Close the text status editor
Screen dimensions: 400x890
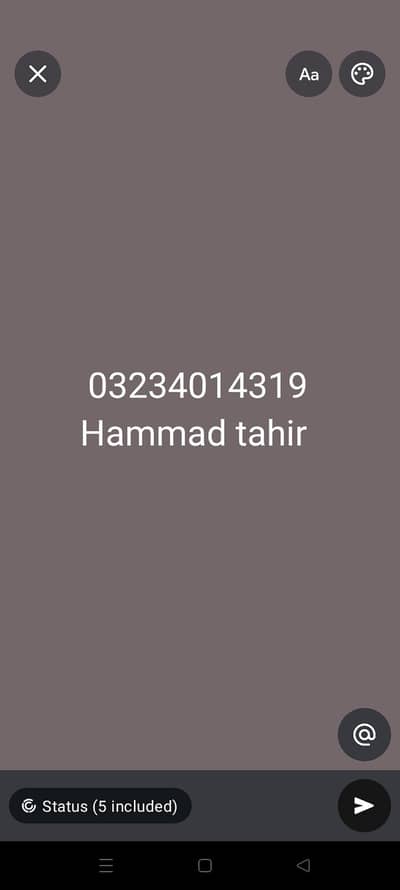click(x=37, y=74)
